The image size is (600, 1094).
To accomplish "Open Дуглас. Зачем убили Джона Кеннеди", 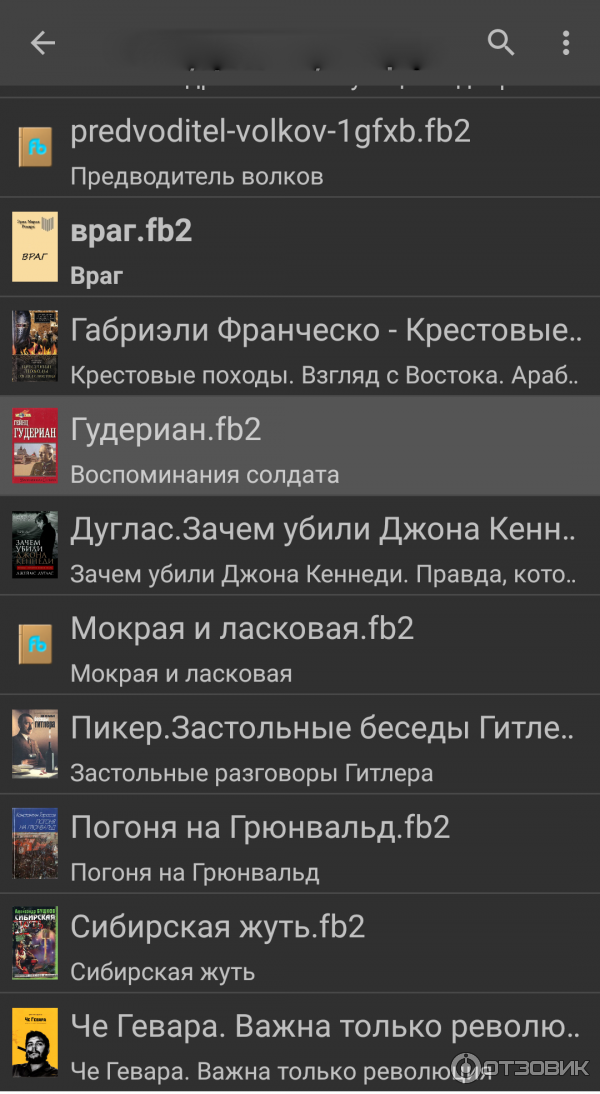I will tap(300, 545).
